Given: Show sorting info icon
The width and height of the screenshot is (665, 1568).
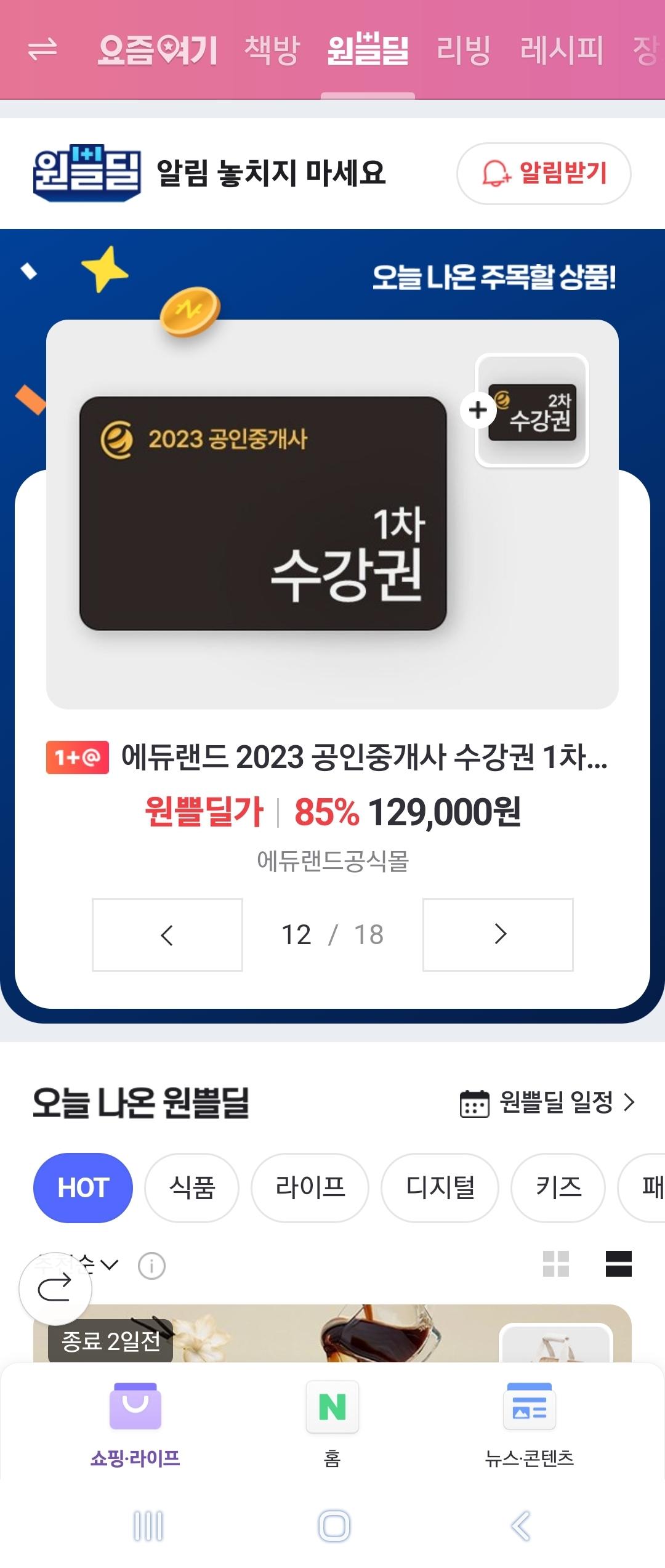Looking at the screenshot, I should (151, 1266).
